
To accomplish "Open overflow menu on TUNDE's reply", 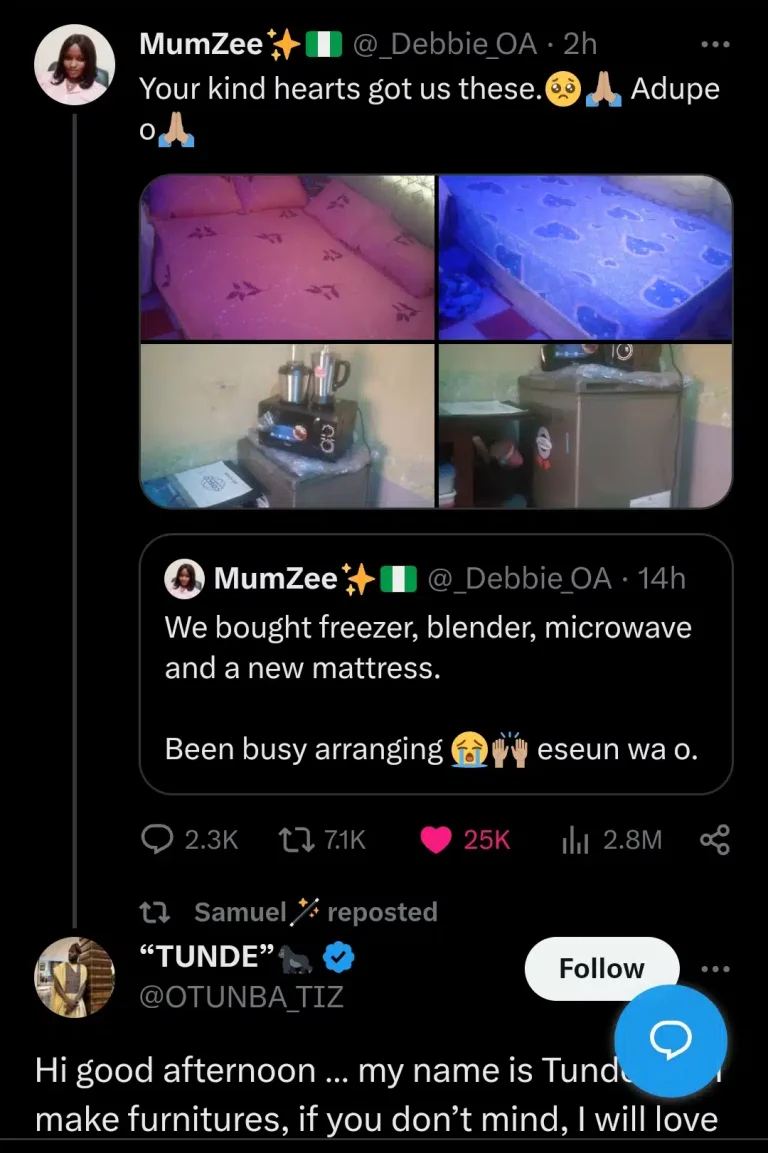I will [x=715, y=968].
